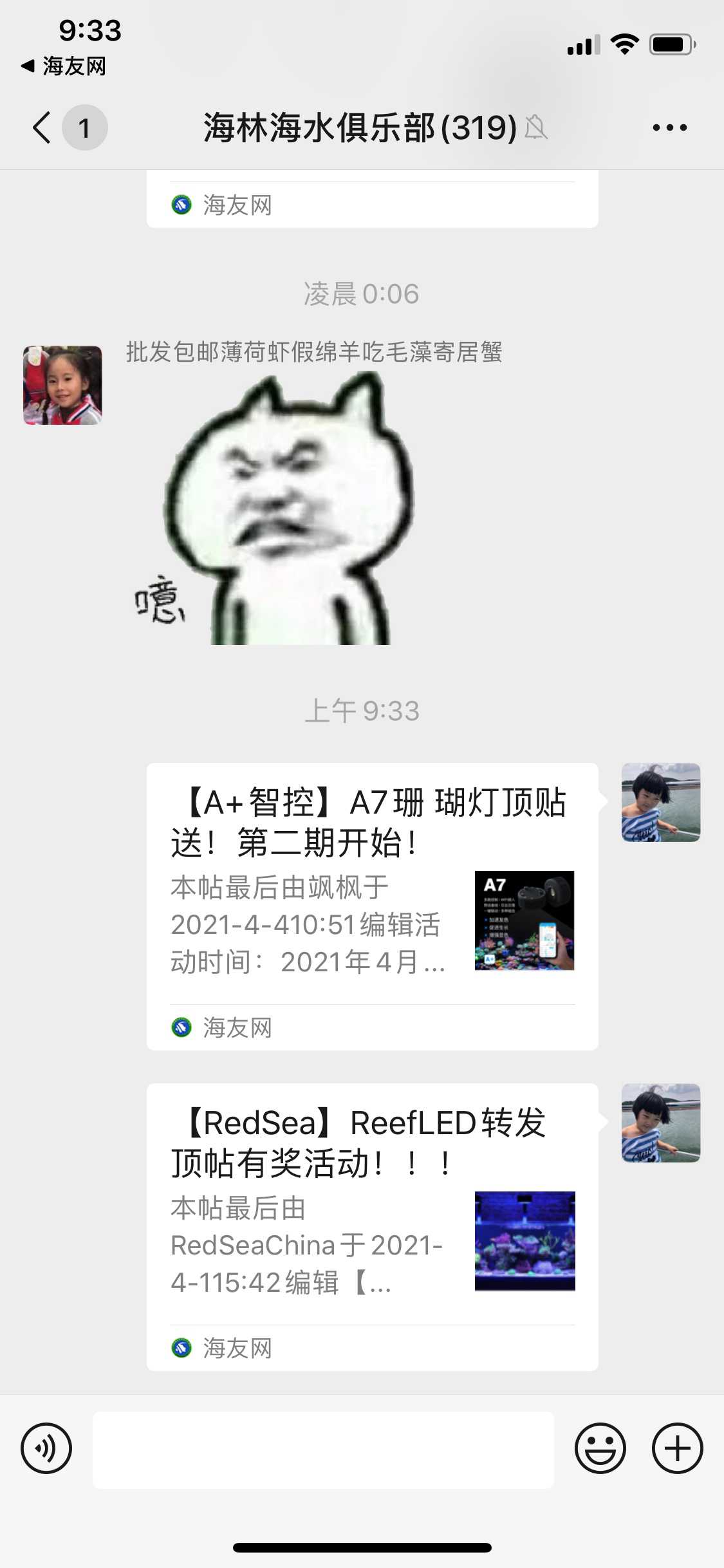Image resolution: width=724 pixels, height=1568 pixels.
Task: Open the group chat overflow menu
Action: click(669, 127)
